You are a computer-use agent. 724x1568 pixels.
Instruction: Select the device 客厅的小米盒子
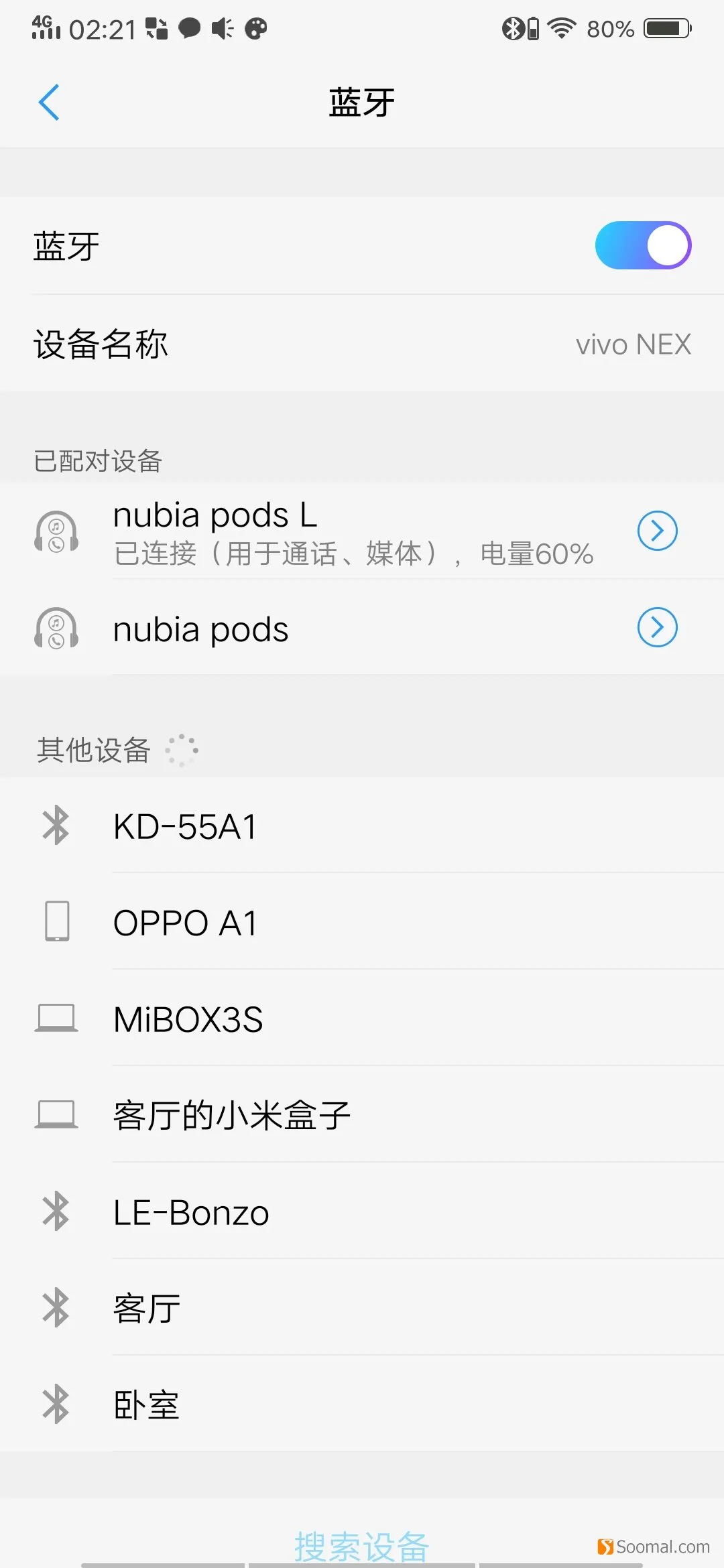point(362,1115)
